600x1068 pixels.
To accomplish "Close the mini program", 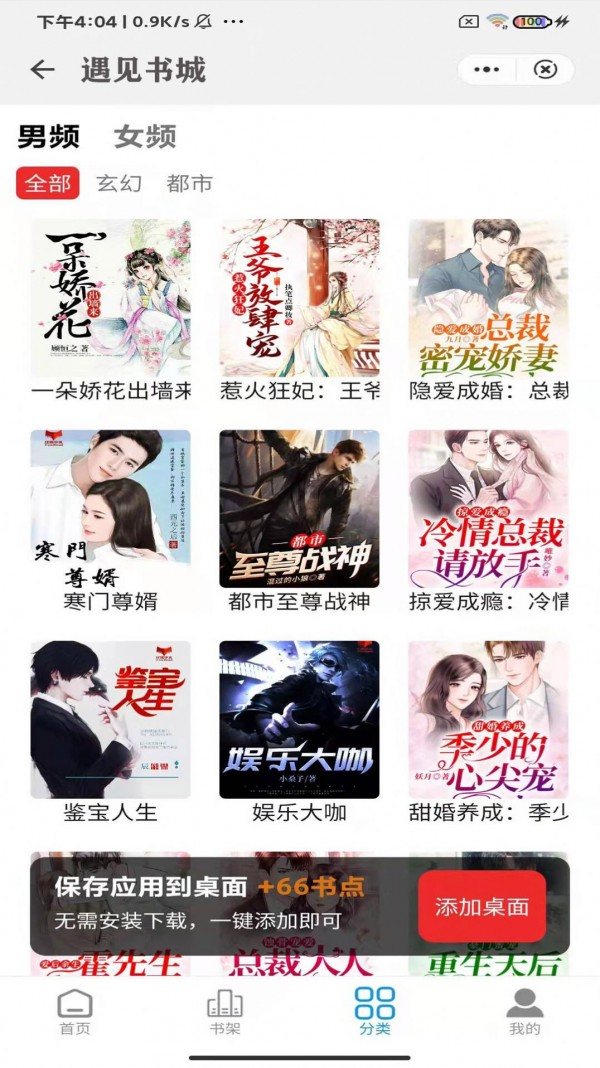I will (x=545, y=69).
